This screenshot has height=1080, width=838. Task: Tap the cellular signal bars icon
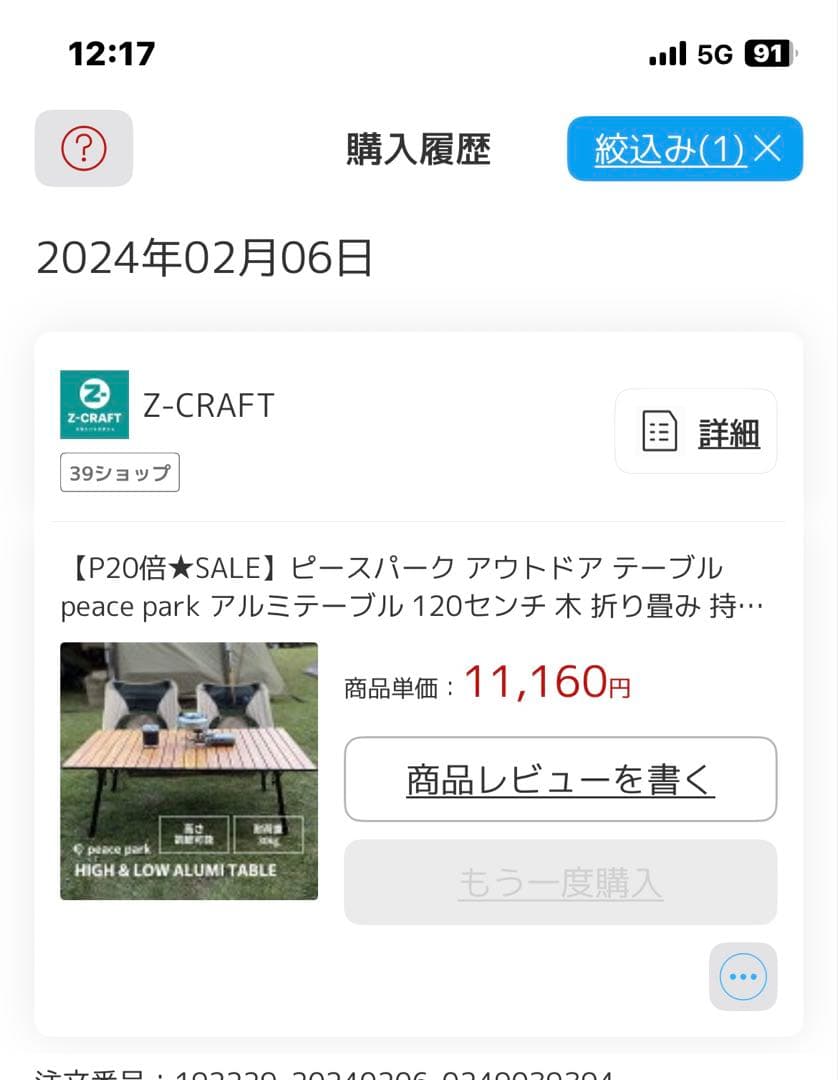pyautogui.click(x=668, y=53)
